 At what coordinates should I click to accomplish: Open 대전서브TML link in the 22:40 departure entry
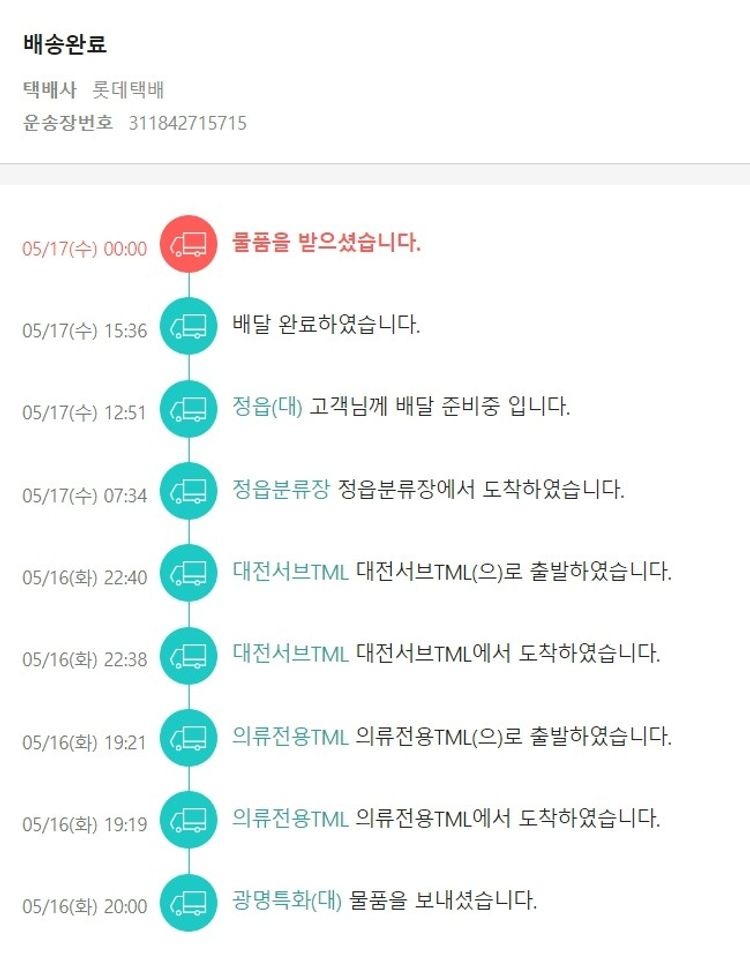[x=290, y=572]
